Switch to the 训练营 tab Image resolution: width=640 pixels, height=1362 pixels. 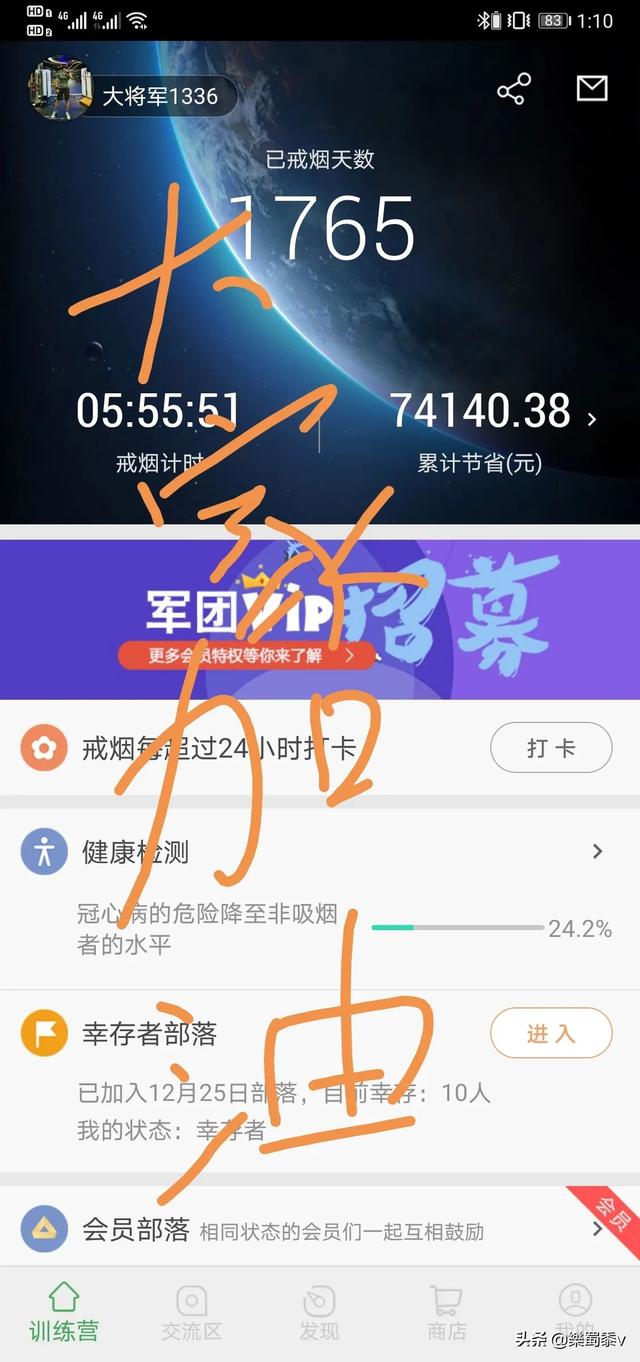coord(64,1312)
